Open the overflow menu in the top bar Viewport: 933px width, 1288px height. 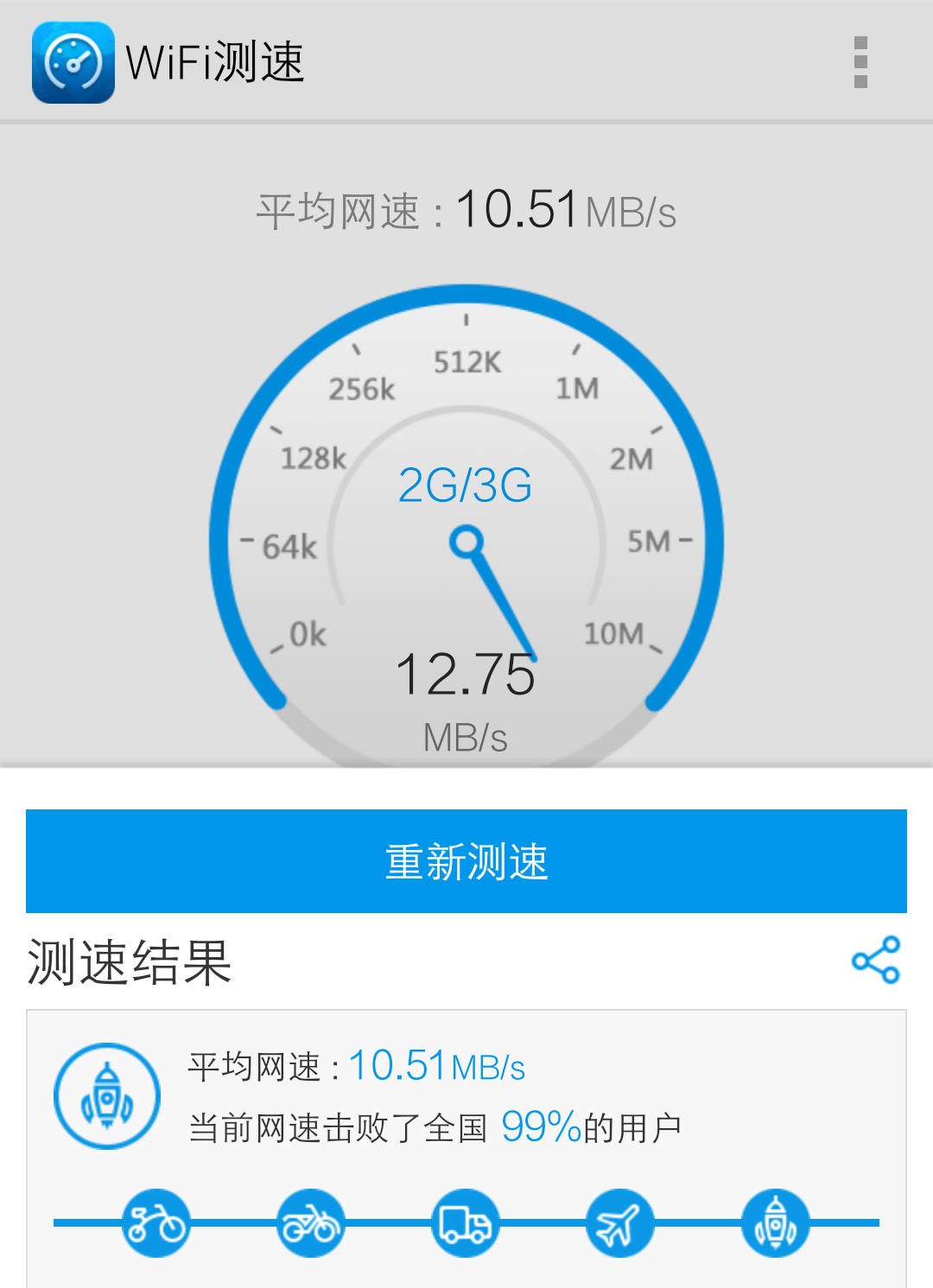860,61
